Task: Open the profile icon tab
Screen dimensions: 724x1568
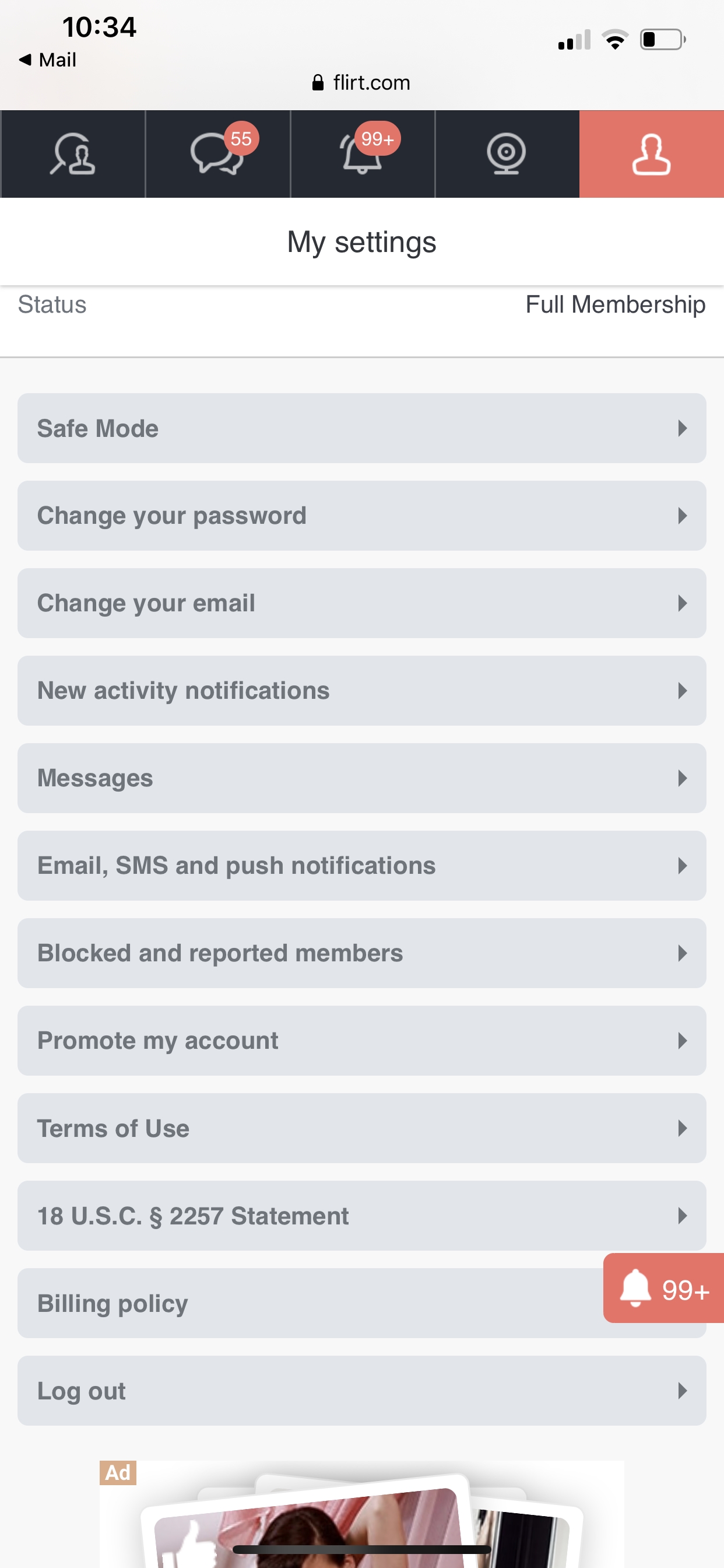Action: (x=652, y=154)
